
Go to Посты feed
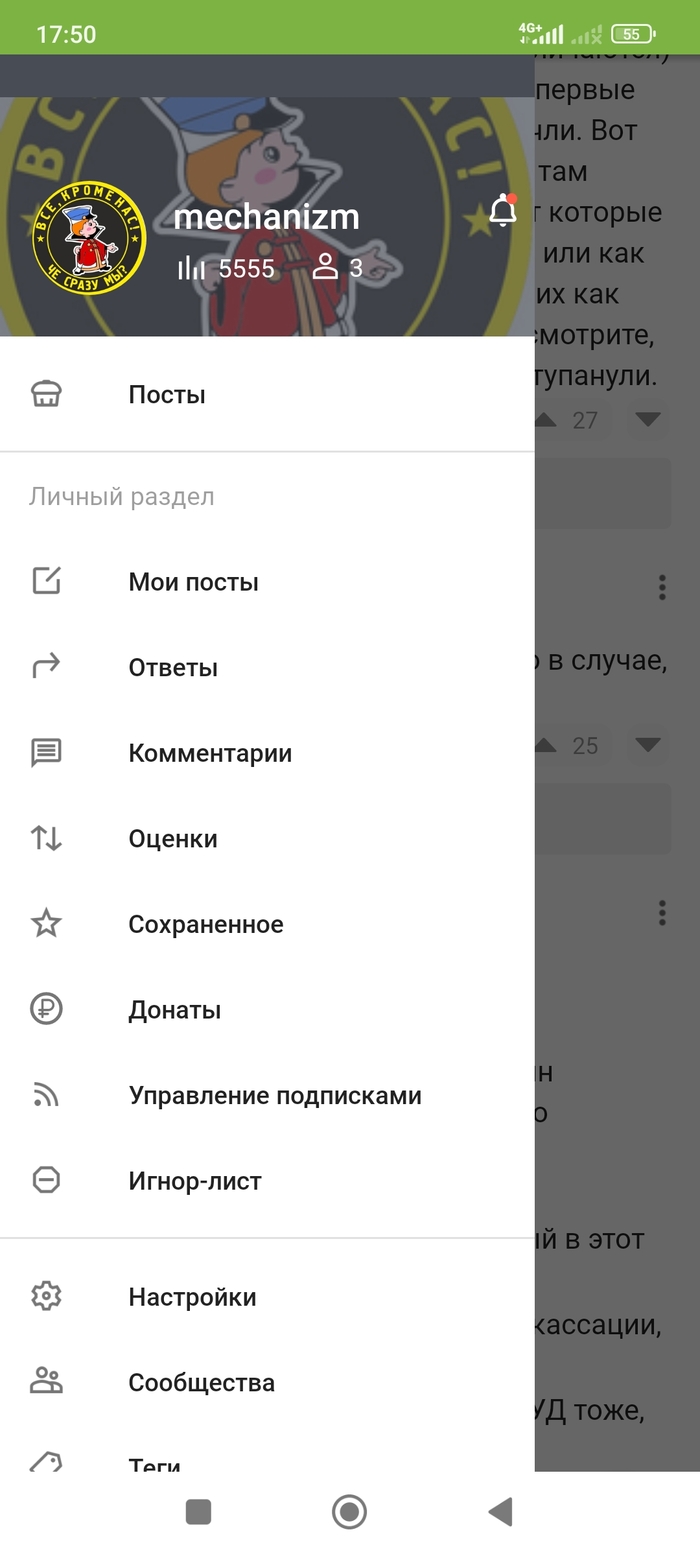167,395
